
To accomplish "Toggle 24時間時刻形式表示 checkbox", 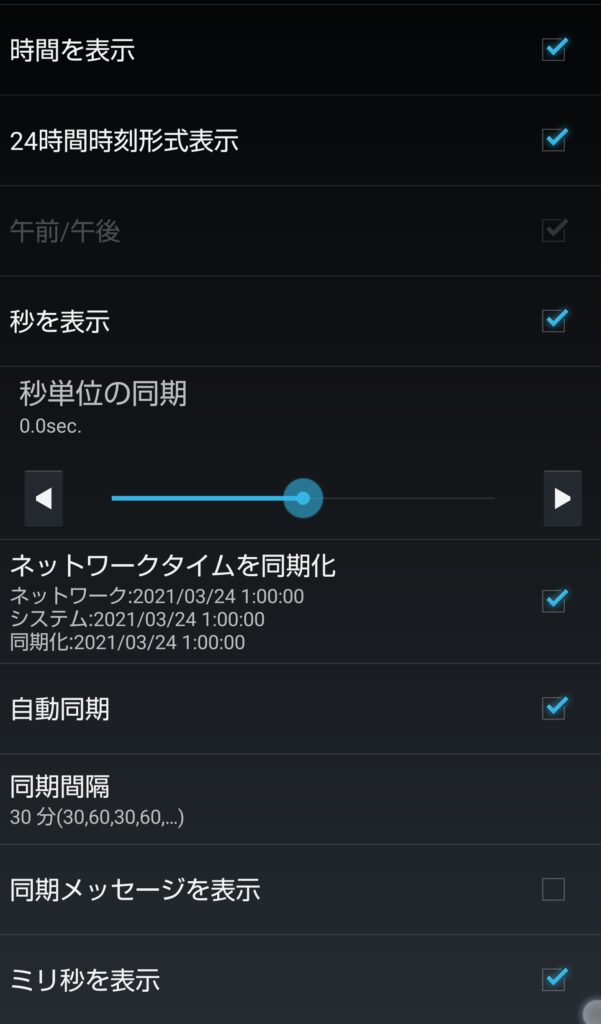I will point(553,140).
